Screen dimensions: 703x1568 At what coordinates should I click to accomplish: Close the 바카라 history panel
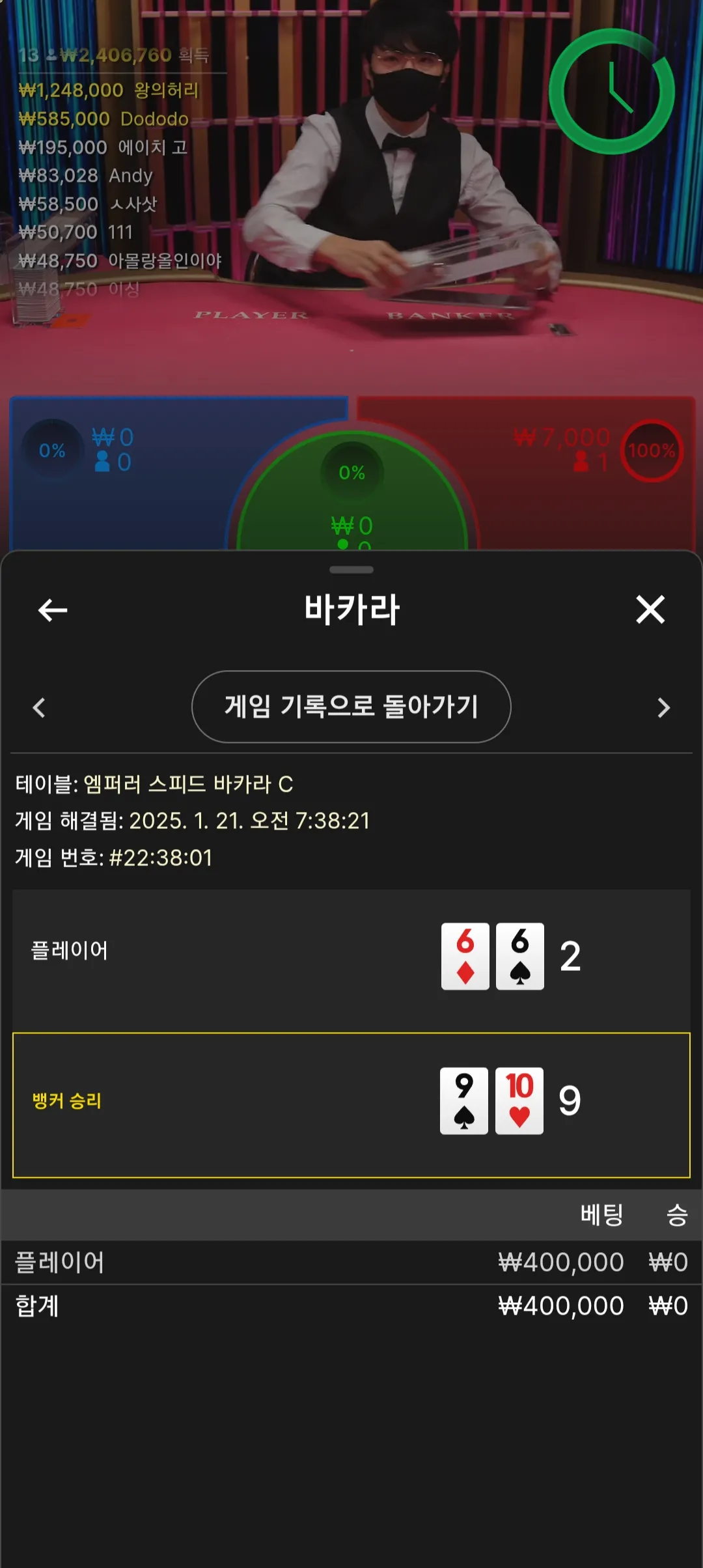(x=650, y=610)
